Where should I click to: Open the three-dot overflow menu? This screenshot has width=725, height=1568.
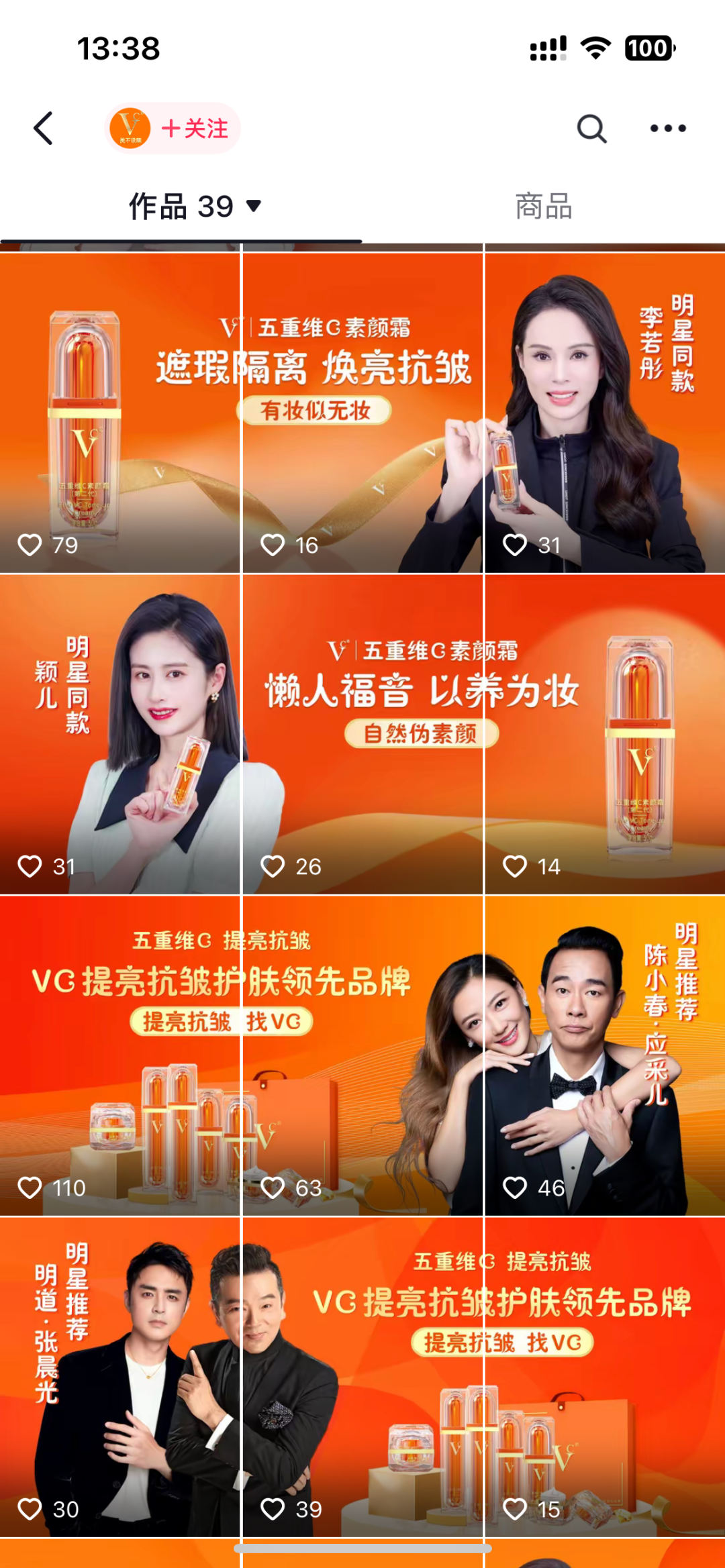click(668, 128)
